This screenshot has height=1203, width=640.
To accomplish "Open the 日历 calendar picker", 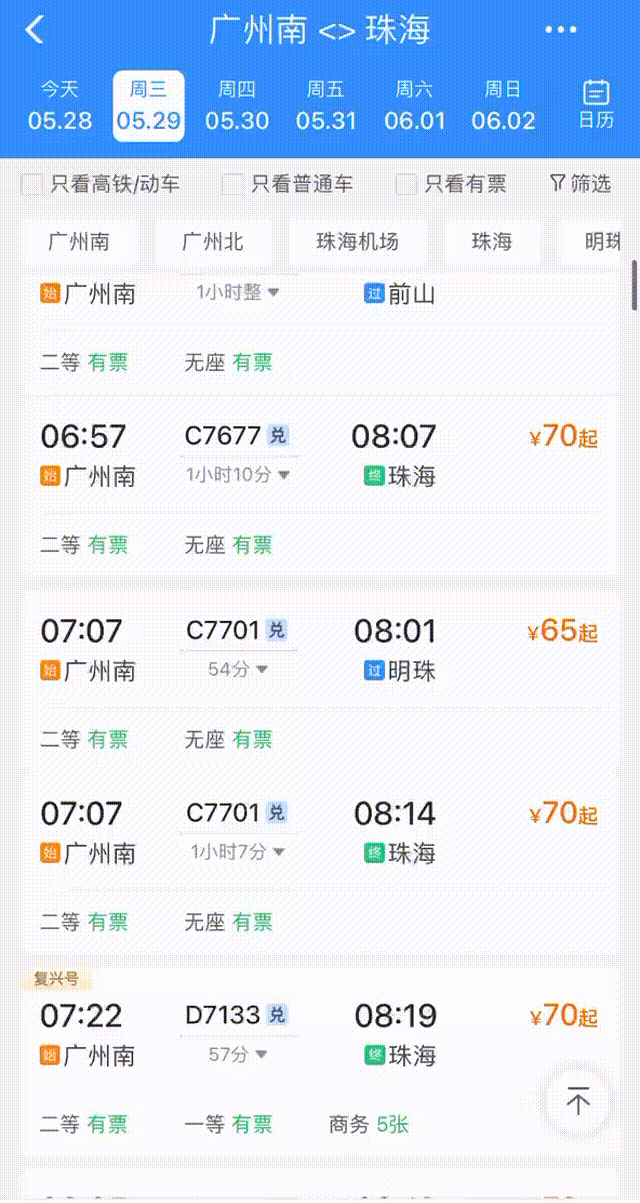I will [x=596, y=105].
